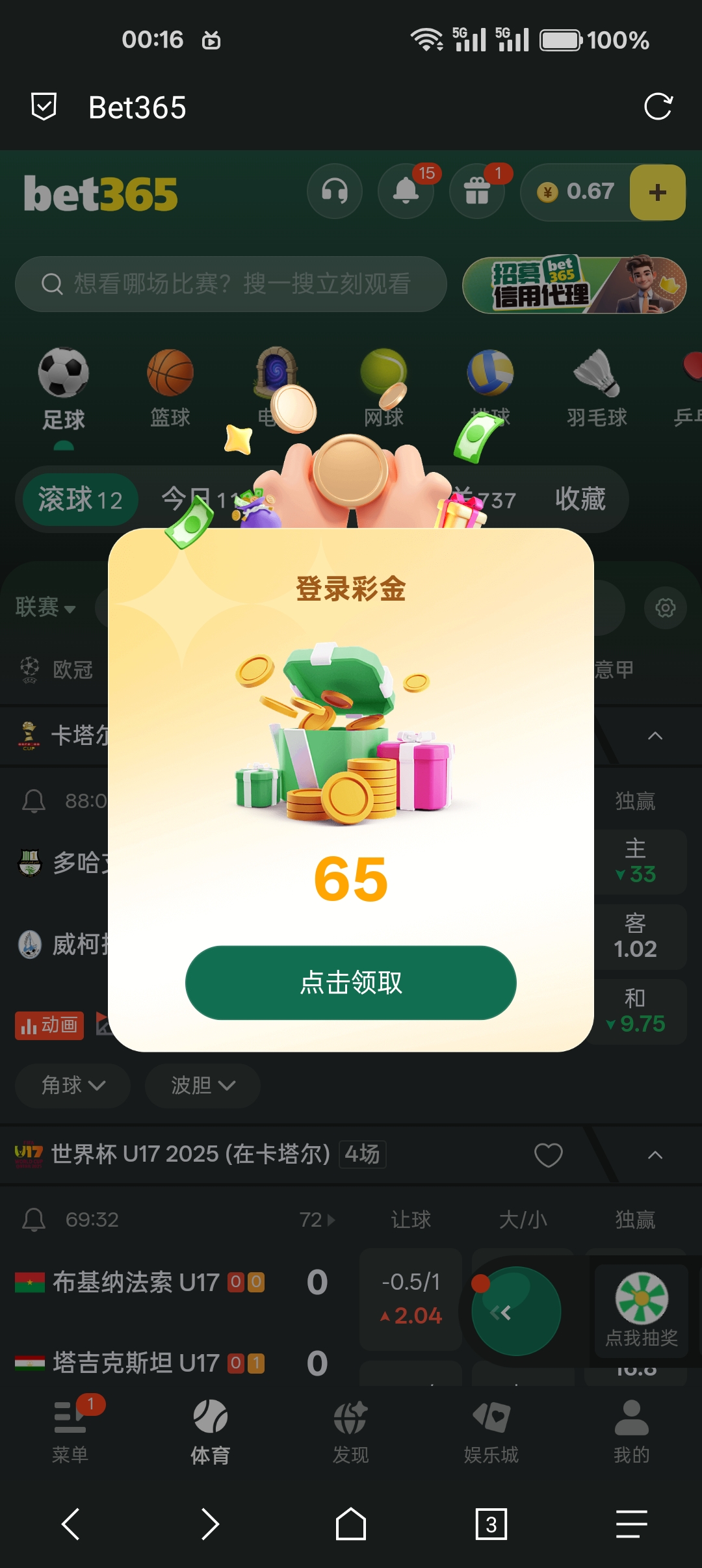Open the gift rewards icon

coord(477,192)
